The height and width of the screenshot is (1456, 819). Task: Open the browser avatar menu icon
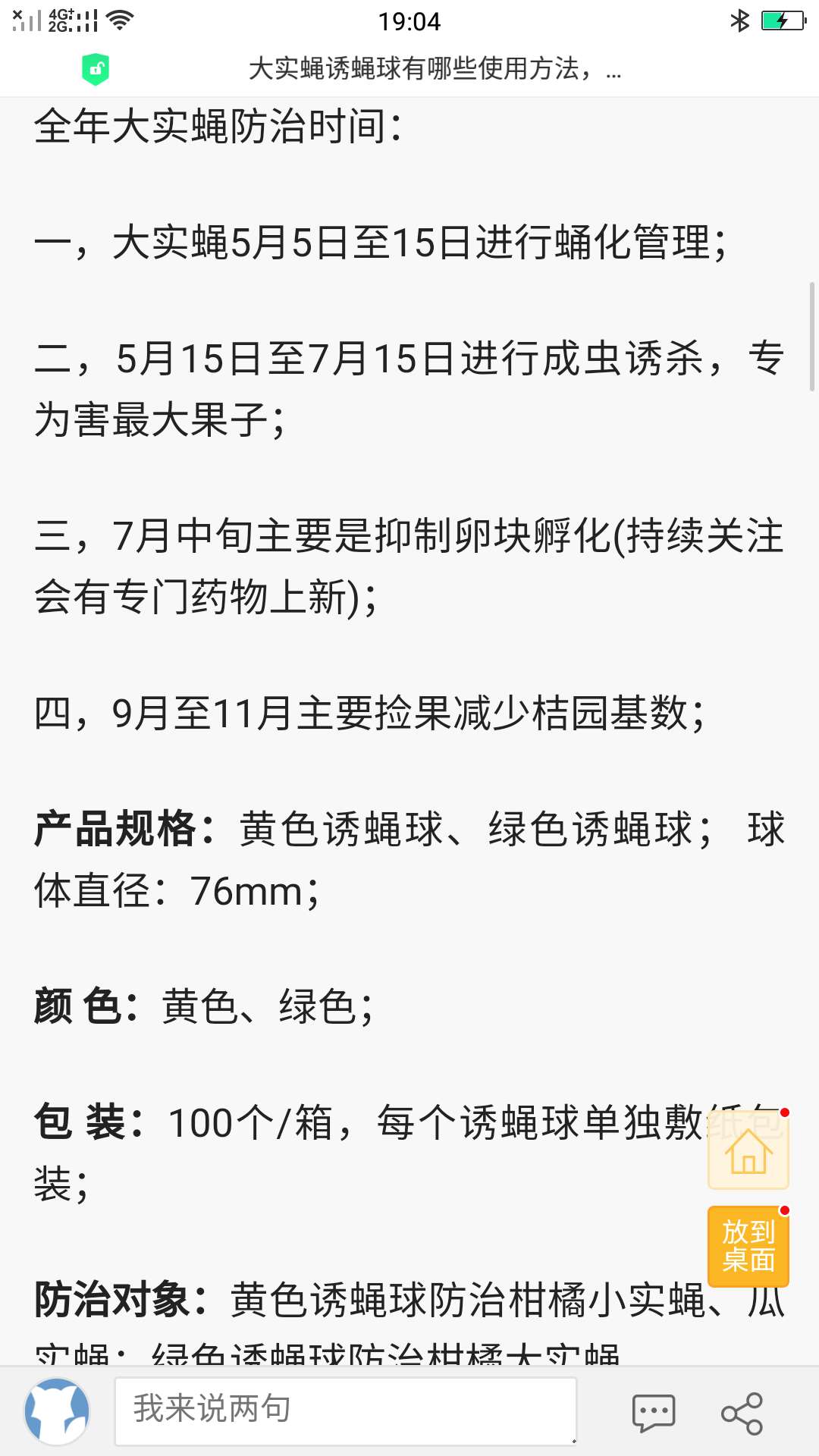[57, 1411]
